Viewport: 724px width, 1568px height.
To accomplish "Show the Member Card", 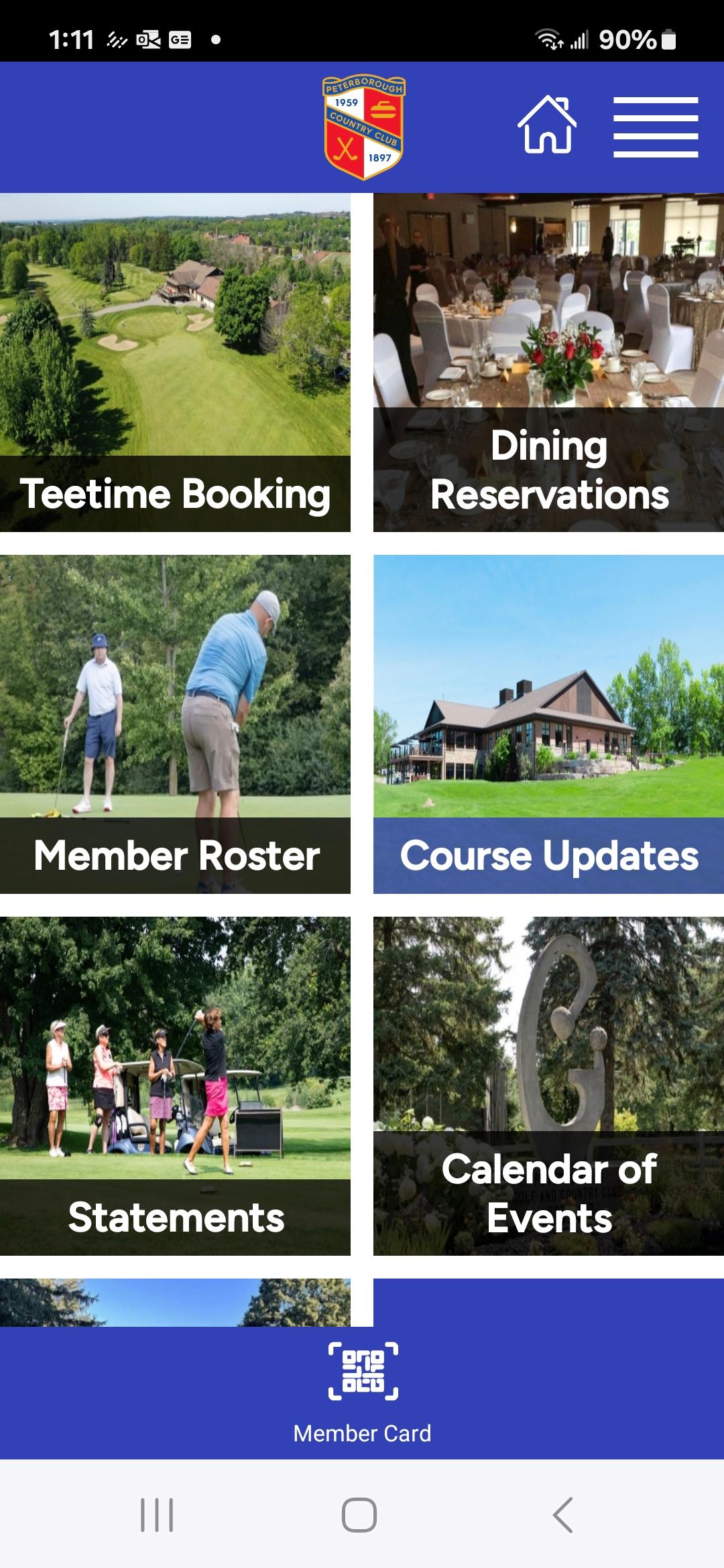I will tap(363, 1392).
